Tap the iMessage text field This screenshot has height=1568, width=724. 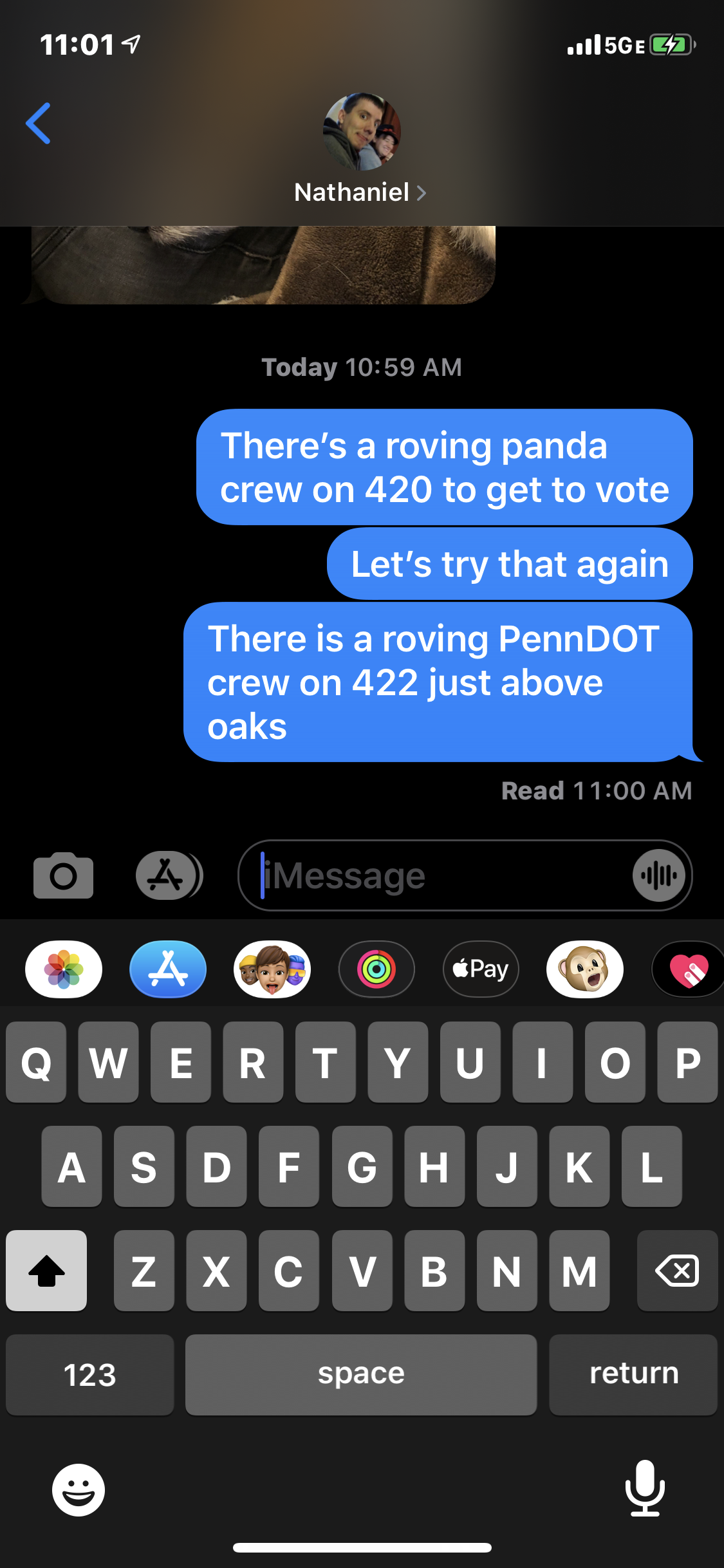(438, 875)
